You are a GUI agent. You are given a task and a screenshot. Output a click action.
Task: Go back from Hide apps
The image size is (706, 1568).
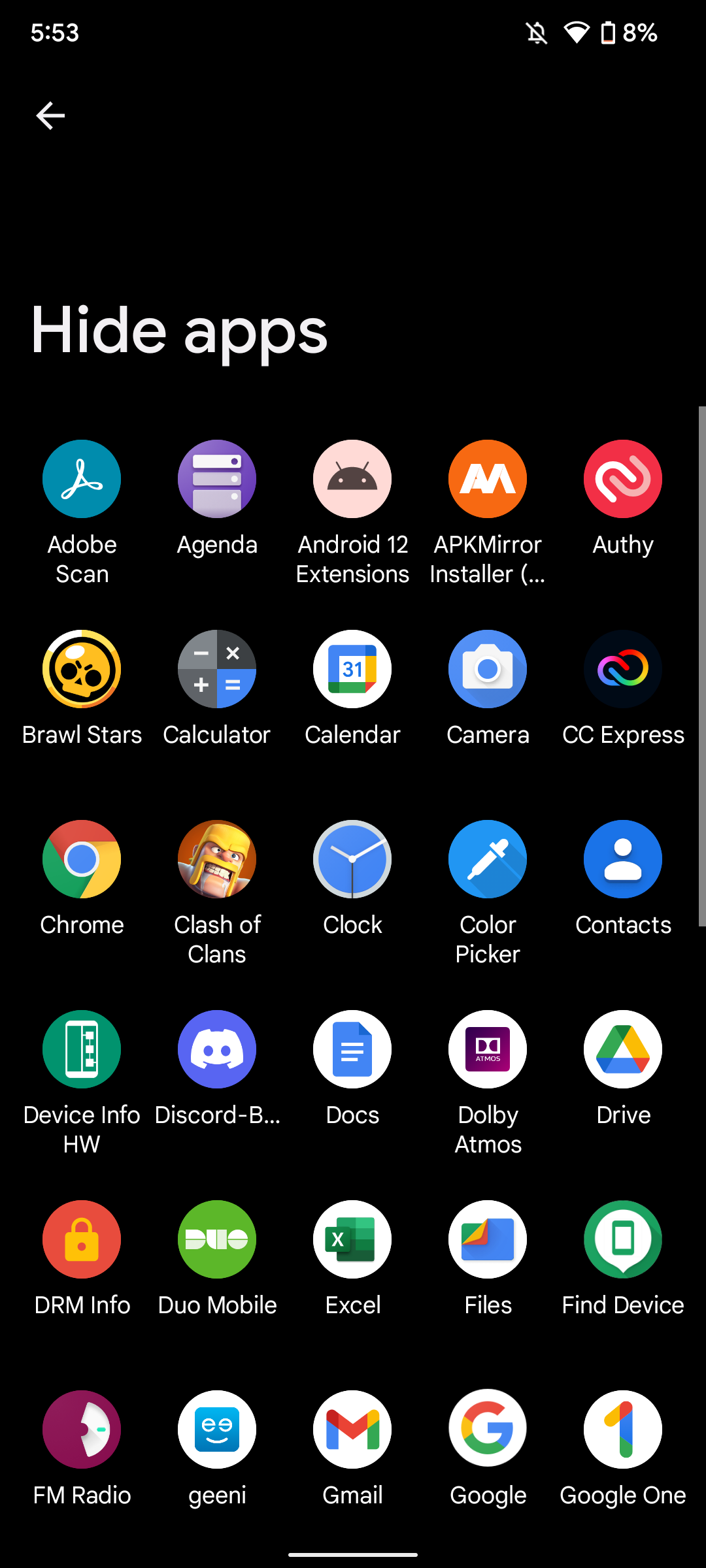tap(50, 116)
